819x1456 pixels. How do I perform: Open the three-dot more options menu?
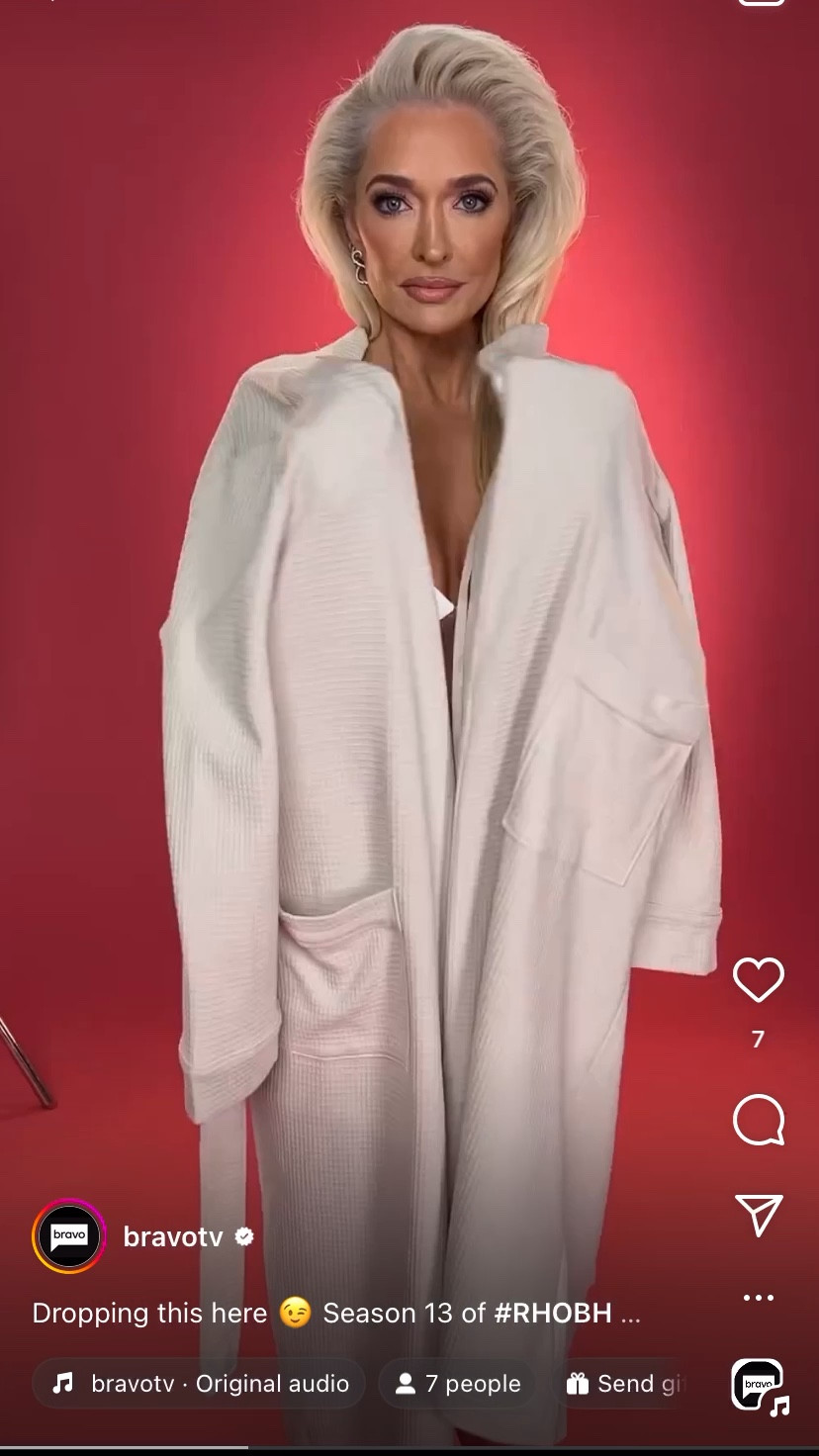tap(759, 1298)
